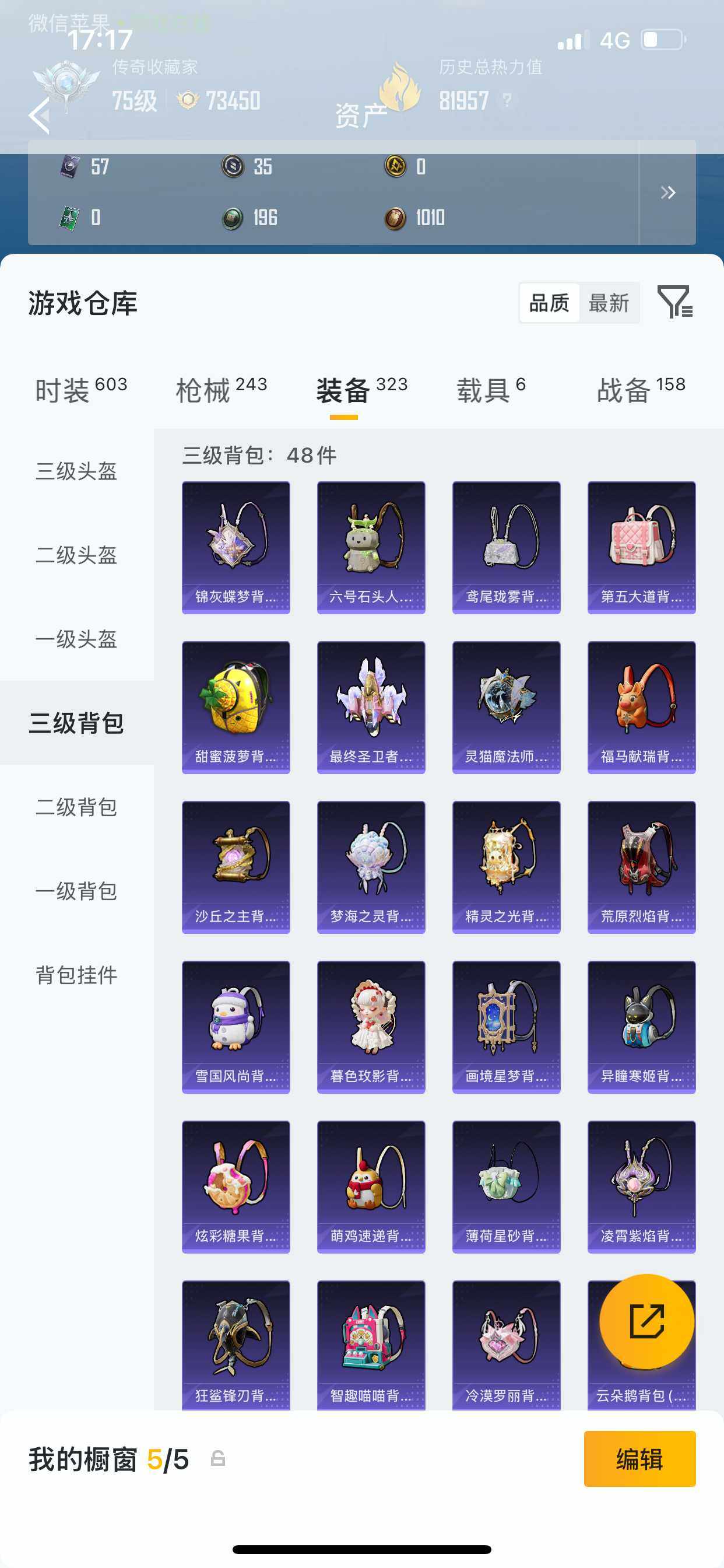Tap the bronze coin icon showing 1010
724x1568 pixels.
coord(395,218)
